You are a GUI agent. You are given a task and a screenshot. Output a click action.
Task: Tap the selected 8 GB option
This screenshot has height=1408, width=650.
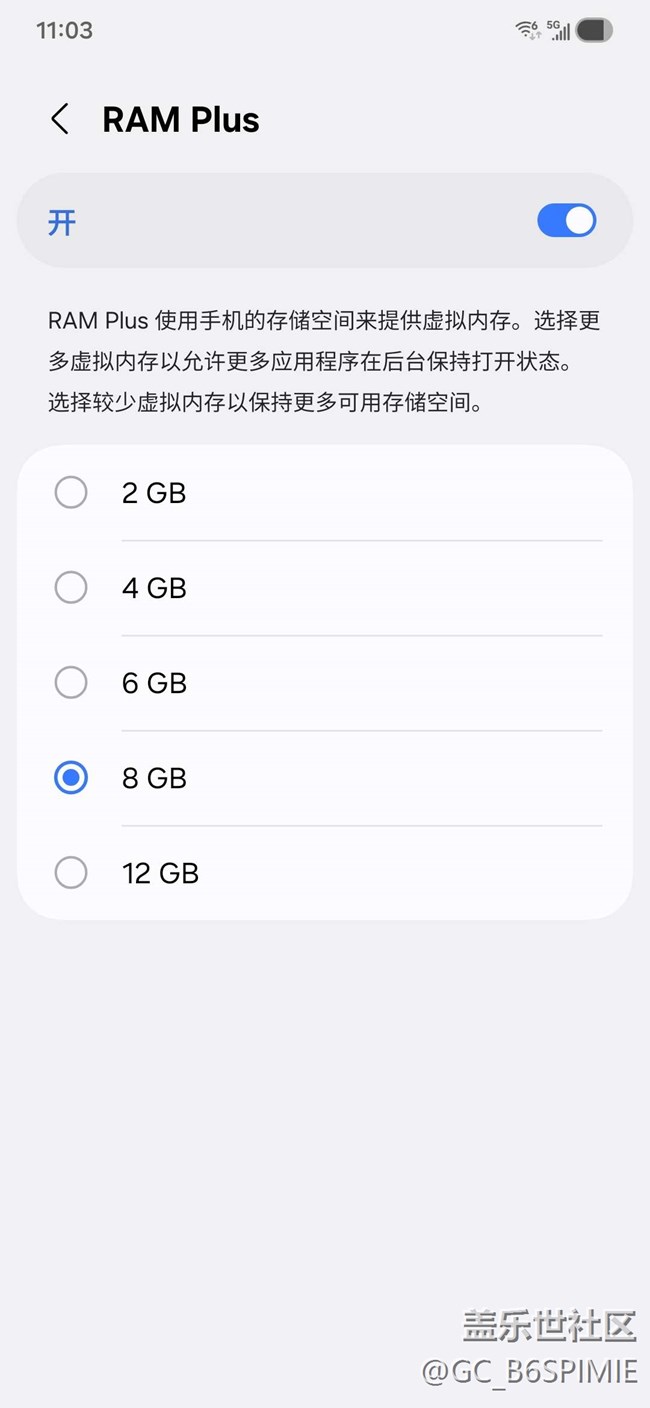pos(71,778)
